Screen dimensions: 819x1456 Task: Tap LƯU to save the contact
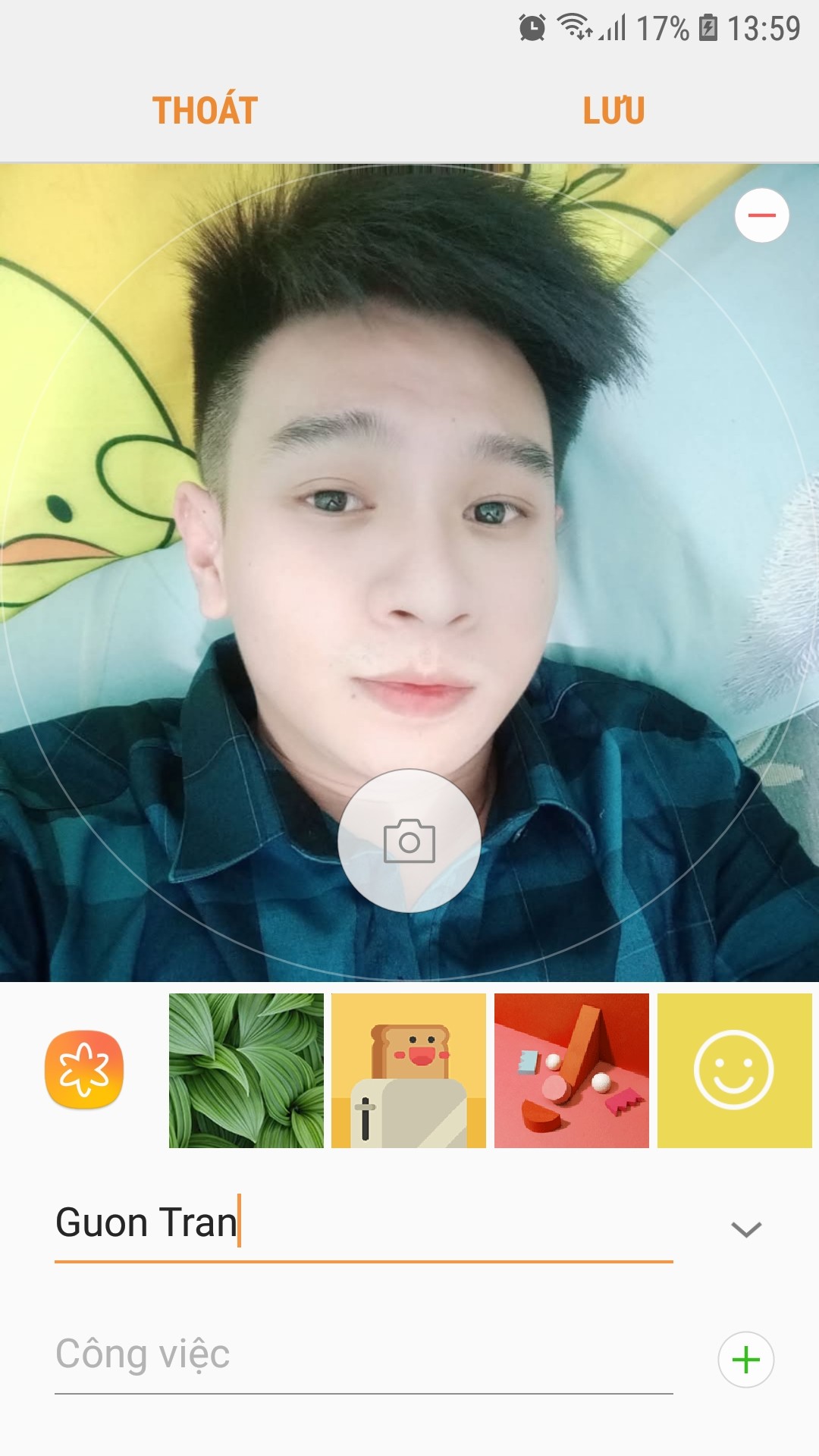tap(613, 111)
